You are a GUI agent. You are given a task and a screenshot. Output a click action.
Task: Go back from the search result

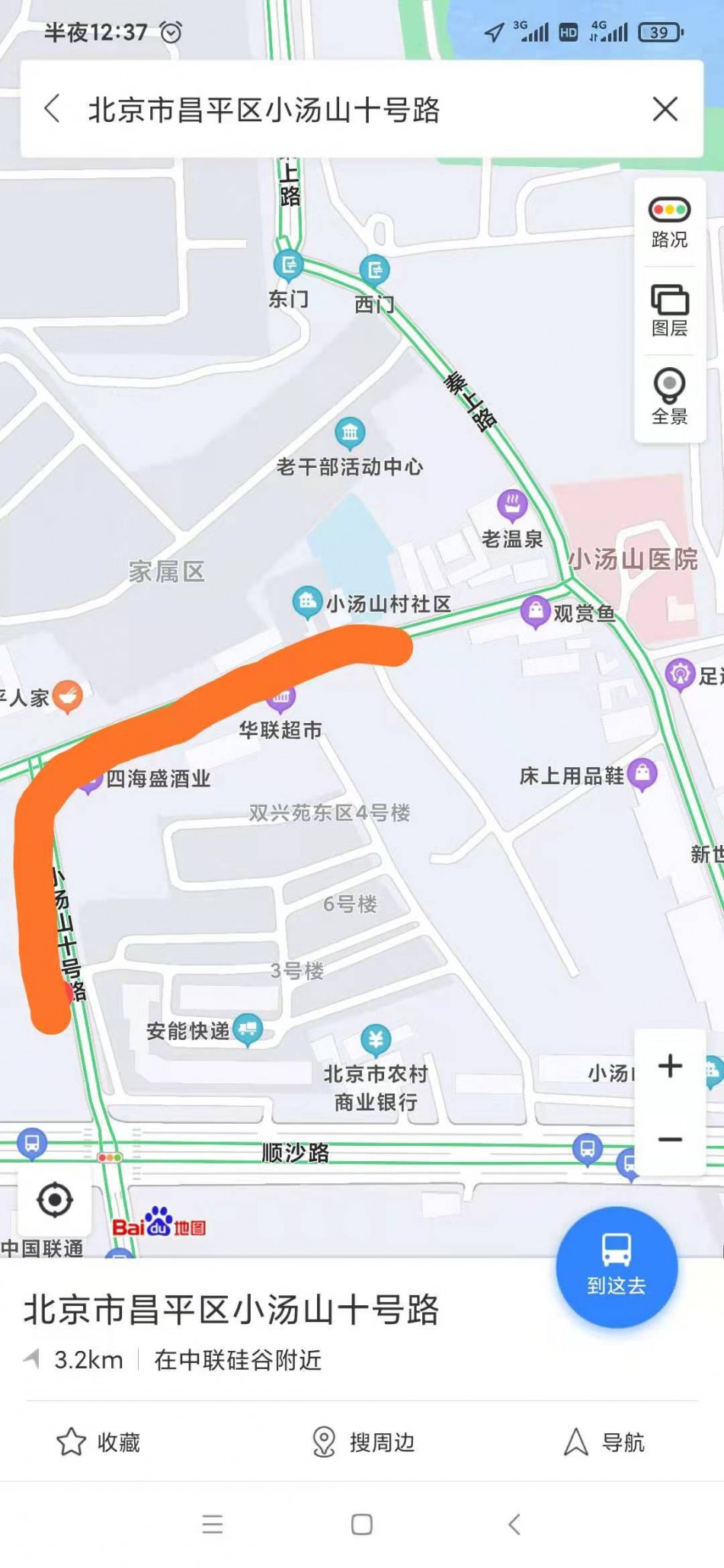pyautogui.click(x=52, y=109)
